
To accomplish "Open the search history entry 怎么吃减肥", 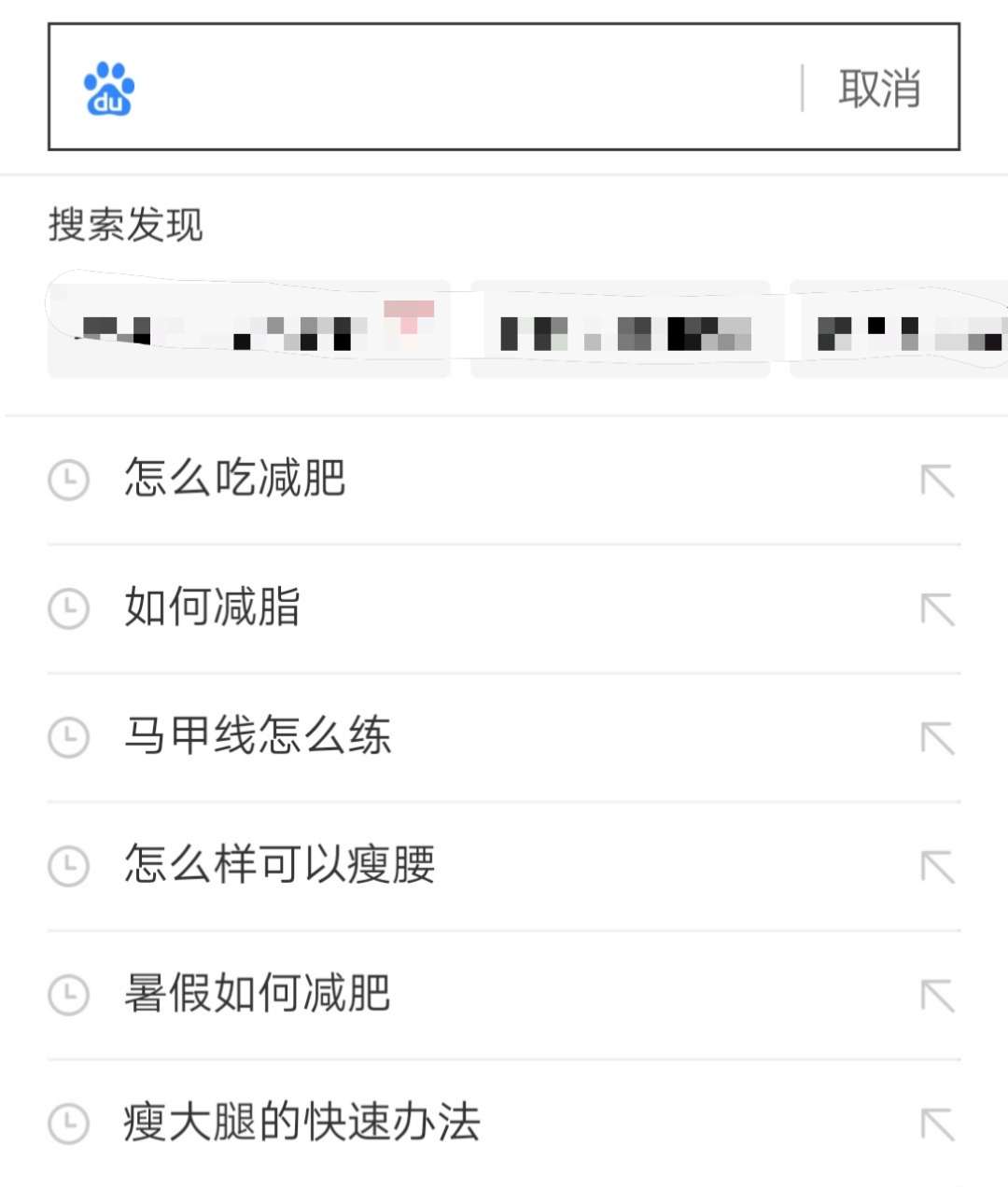I will [x=235, y=480].
